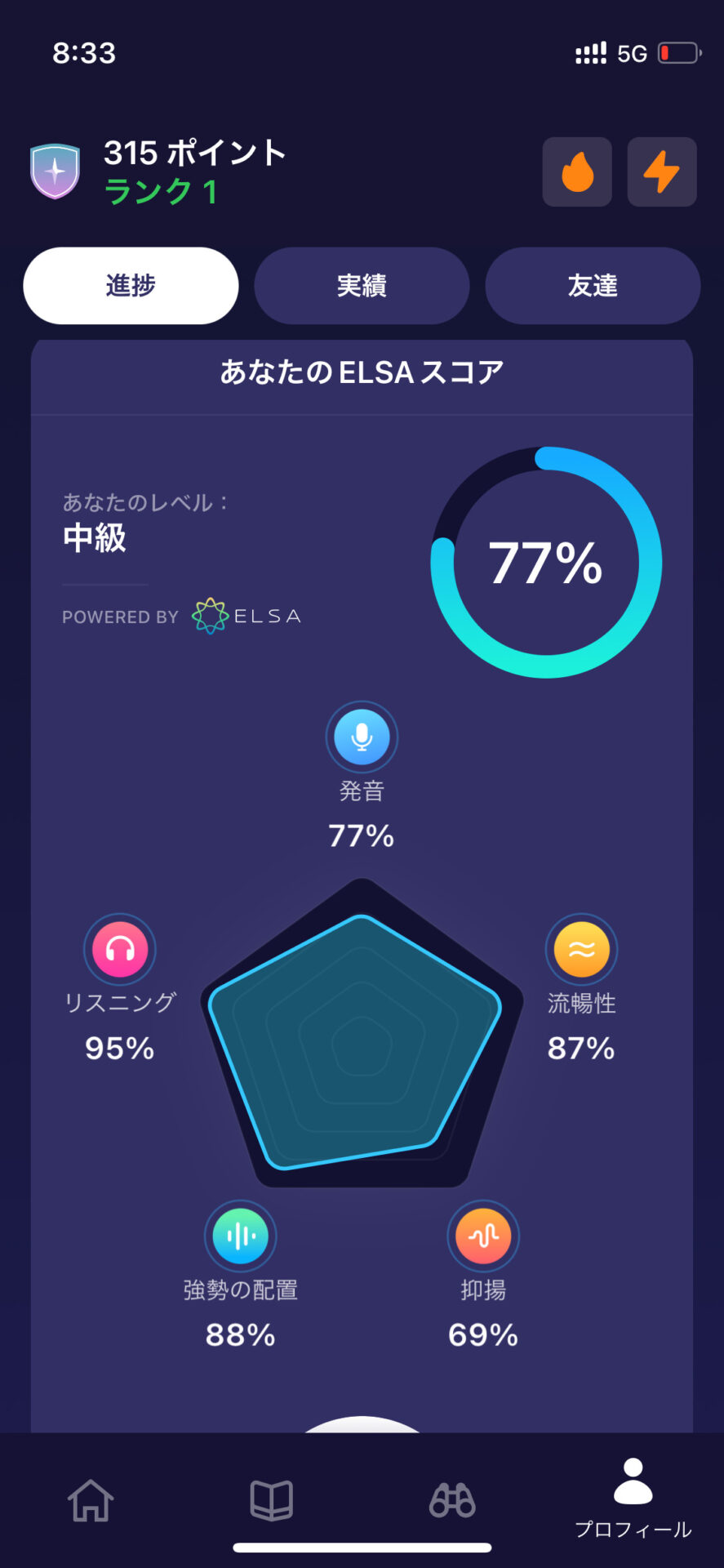
Task: Open the rank shield badge
Action: point(55,171)
